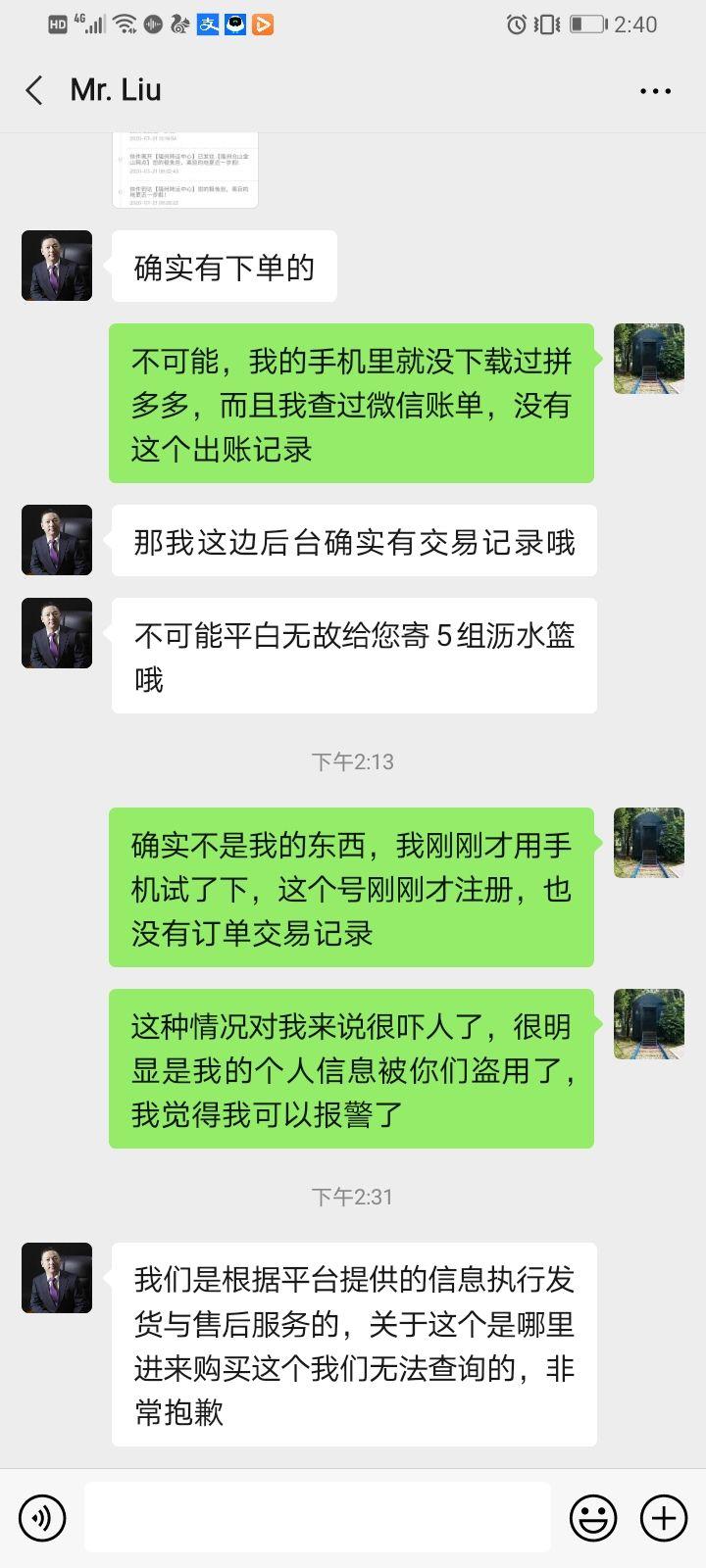Image resolution: width=706 pixels, height=1568 pixels.
Task: Open the shared logistics image at top
Action: click(x=185, y=169)
